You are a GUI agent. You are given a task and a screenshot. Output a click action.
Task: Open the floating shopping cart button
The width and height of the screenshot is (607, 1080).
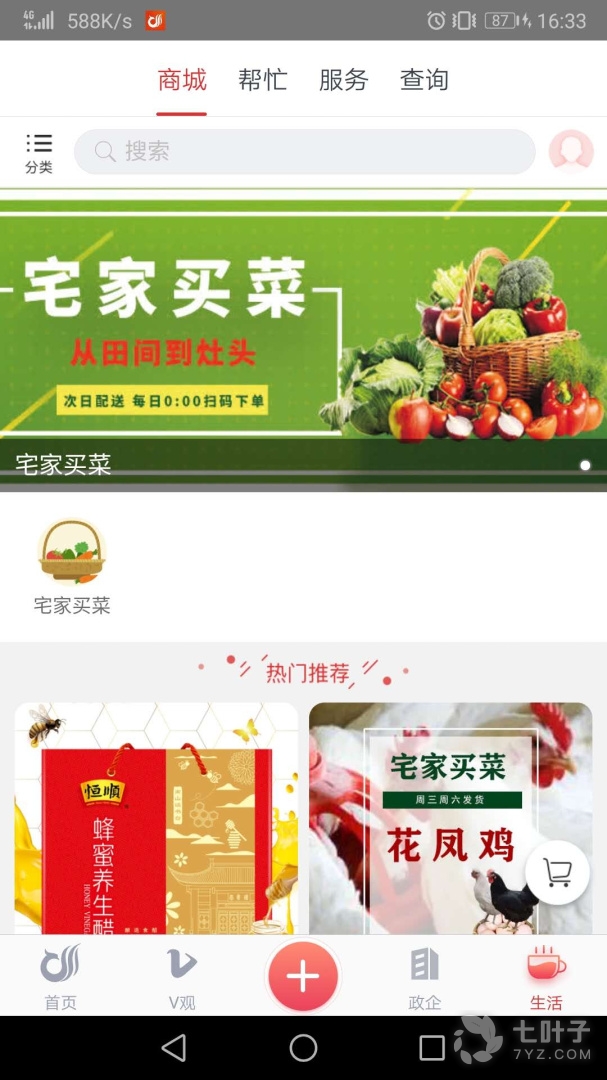pyautogui.click(x=557, y=873)
